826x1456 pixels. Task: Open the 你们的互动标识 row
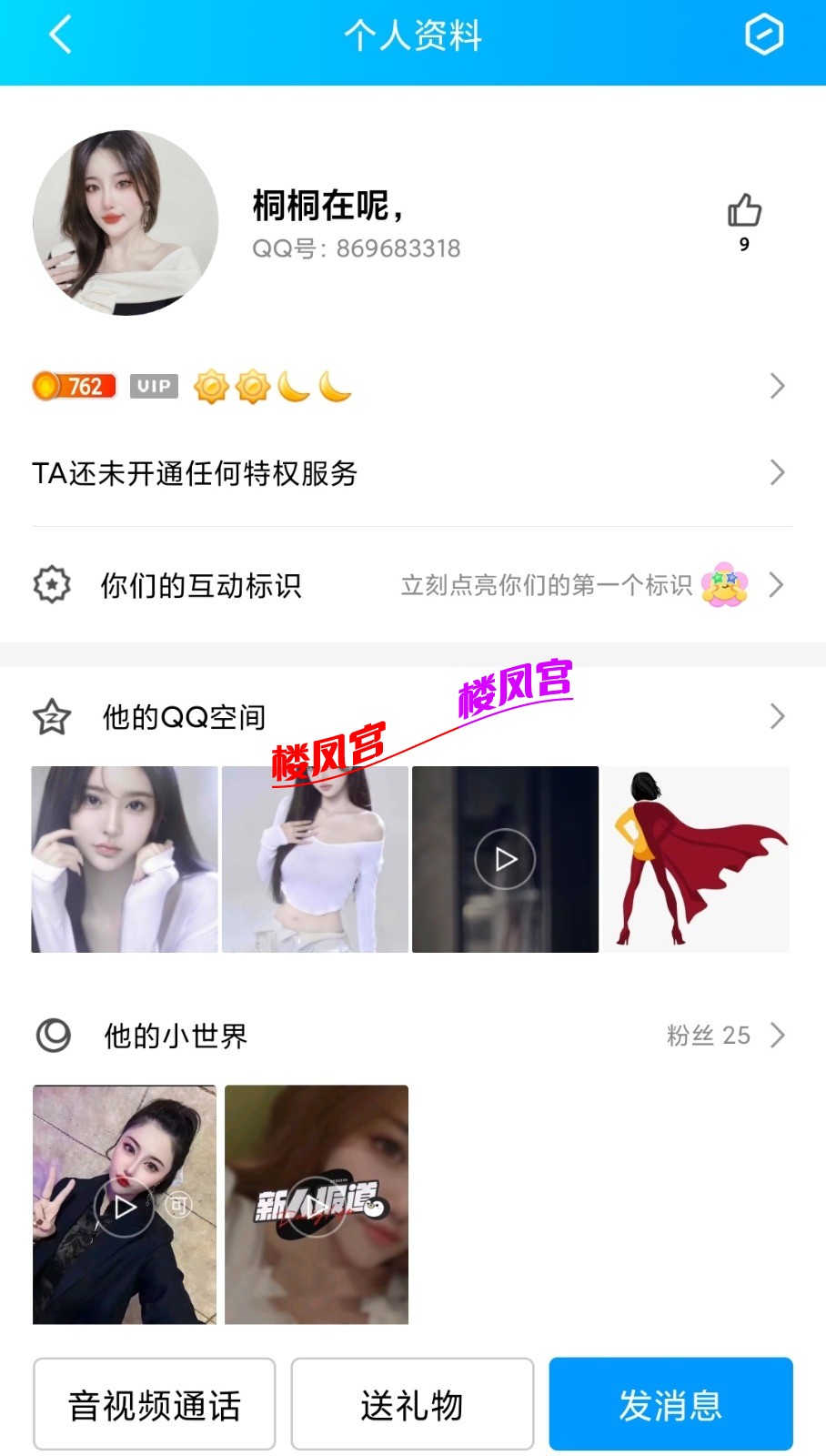click(x=409, y=585)
